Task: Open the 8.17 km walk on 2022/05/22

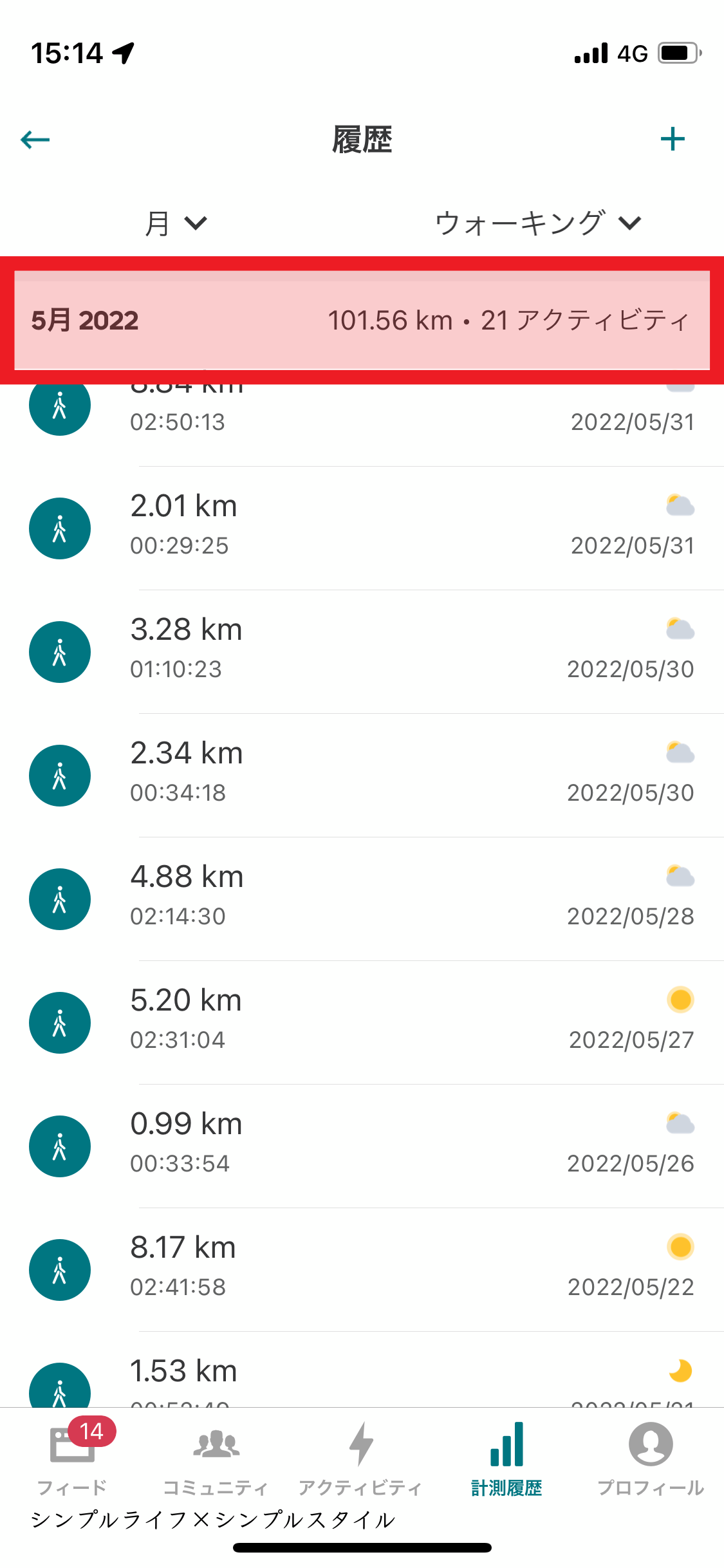Action: pos(362,1269)
